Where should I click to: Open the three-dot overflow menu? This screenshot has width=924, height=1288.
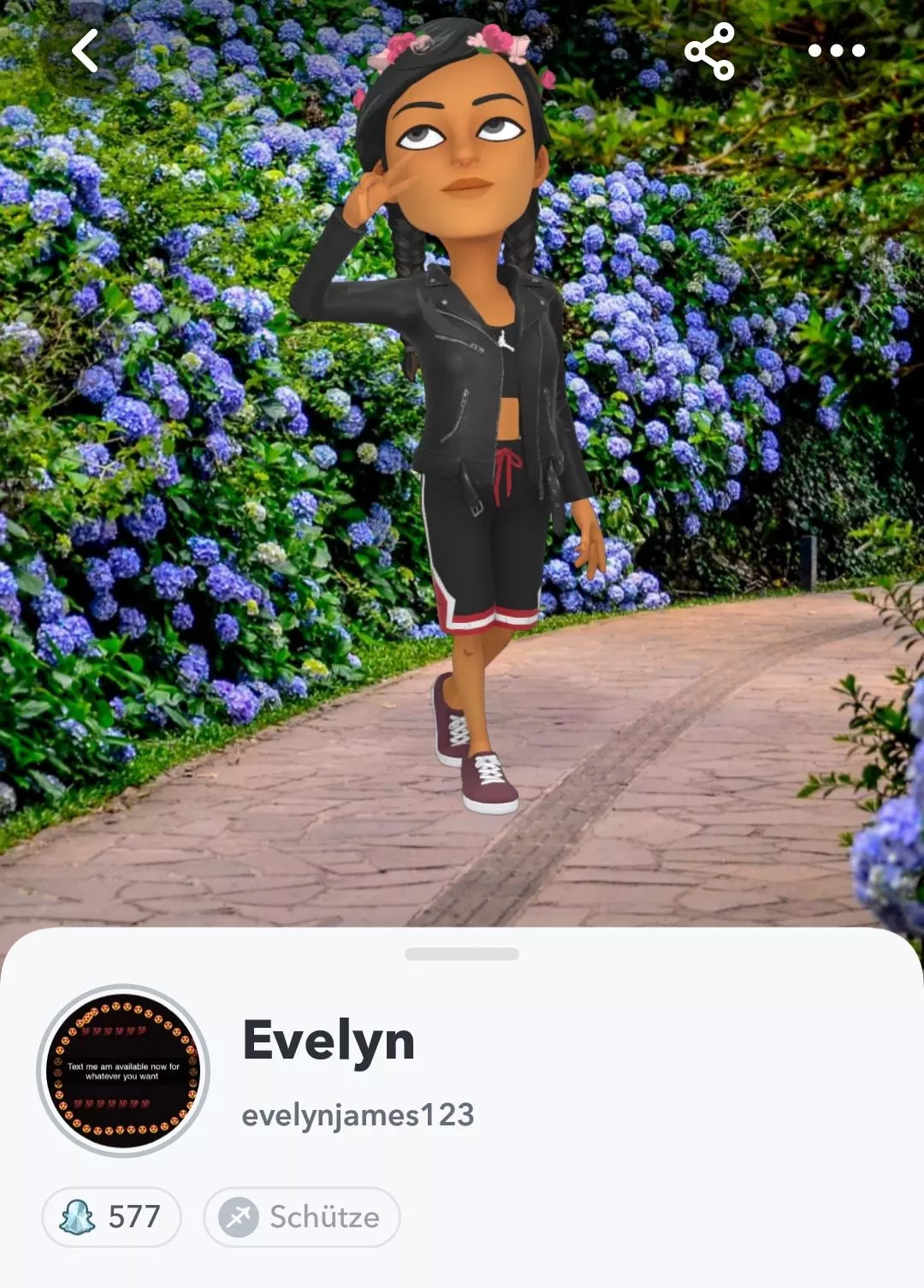[836, 51]
